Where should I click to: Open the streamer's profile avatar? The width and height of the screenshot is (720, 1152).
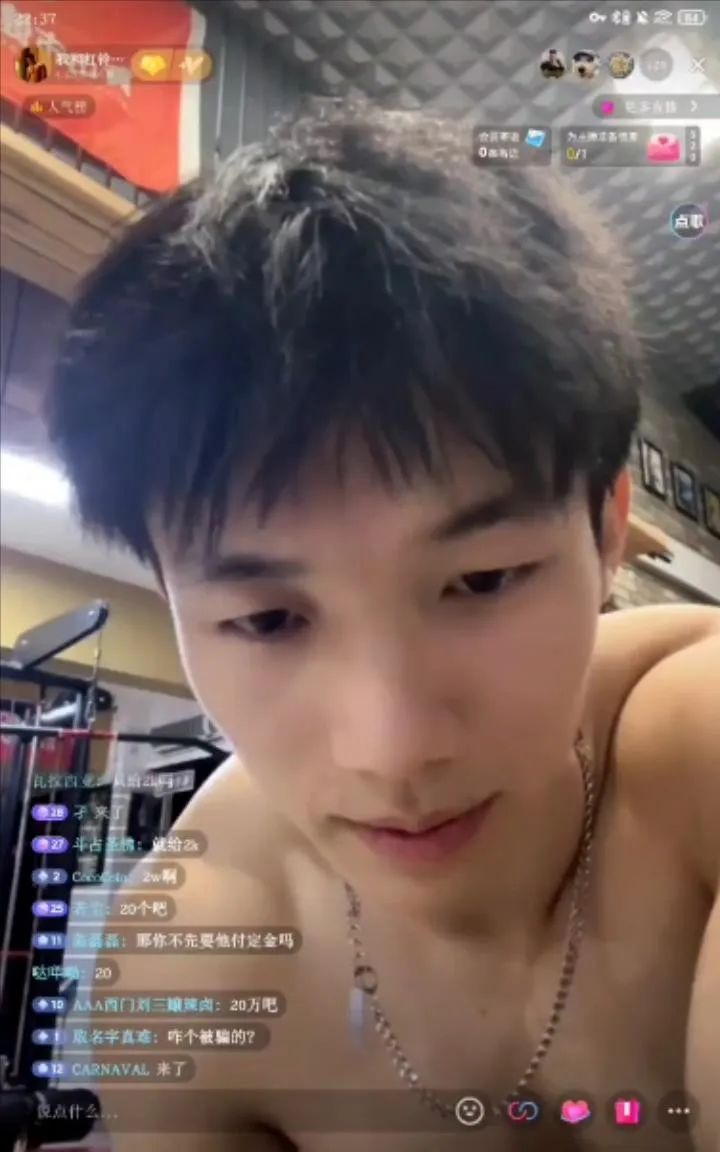click(x=33, y=64)
